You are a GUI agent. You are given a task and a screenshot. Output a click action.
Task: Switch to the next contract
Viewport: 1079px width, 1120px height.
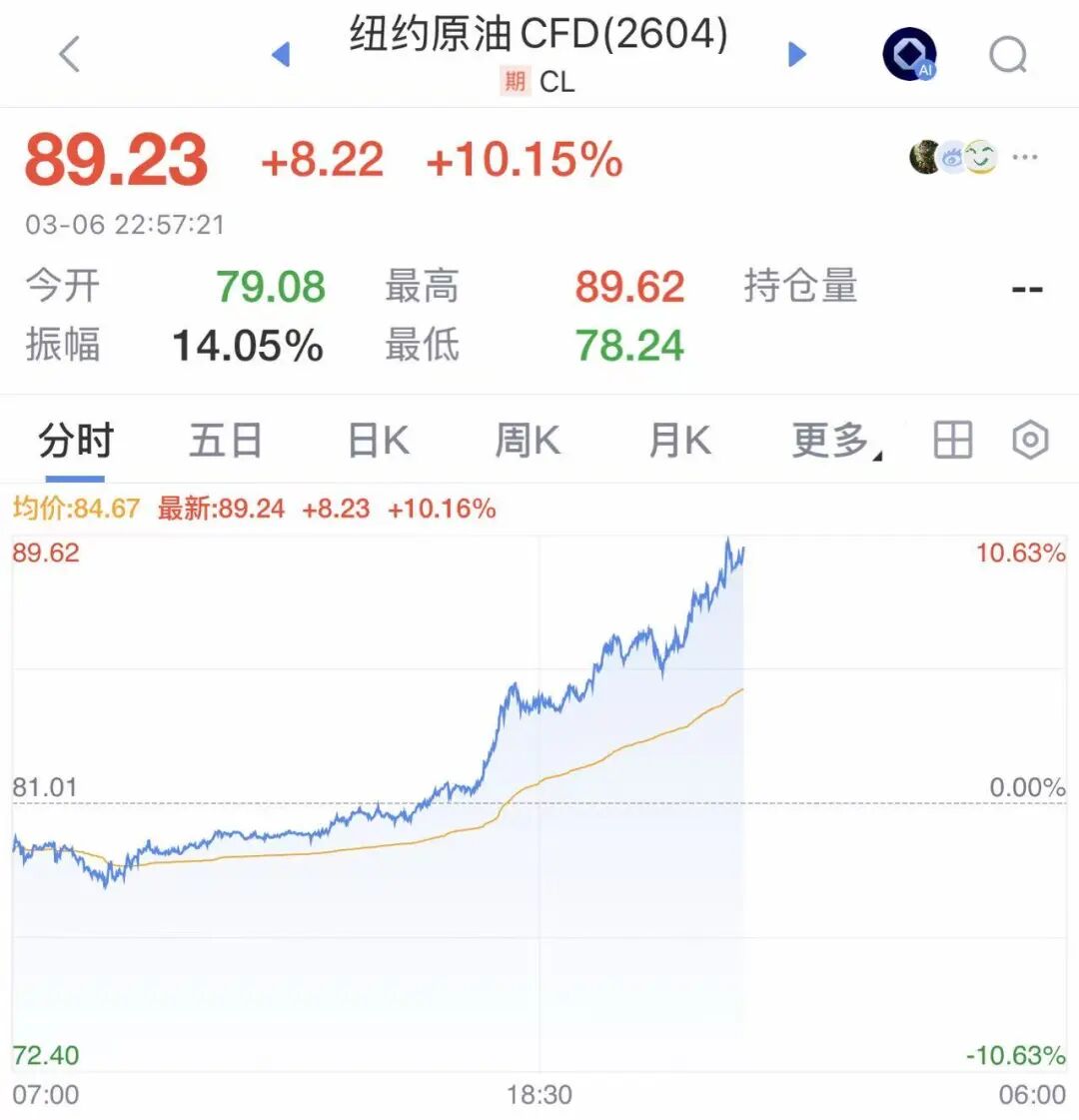796,54
